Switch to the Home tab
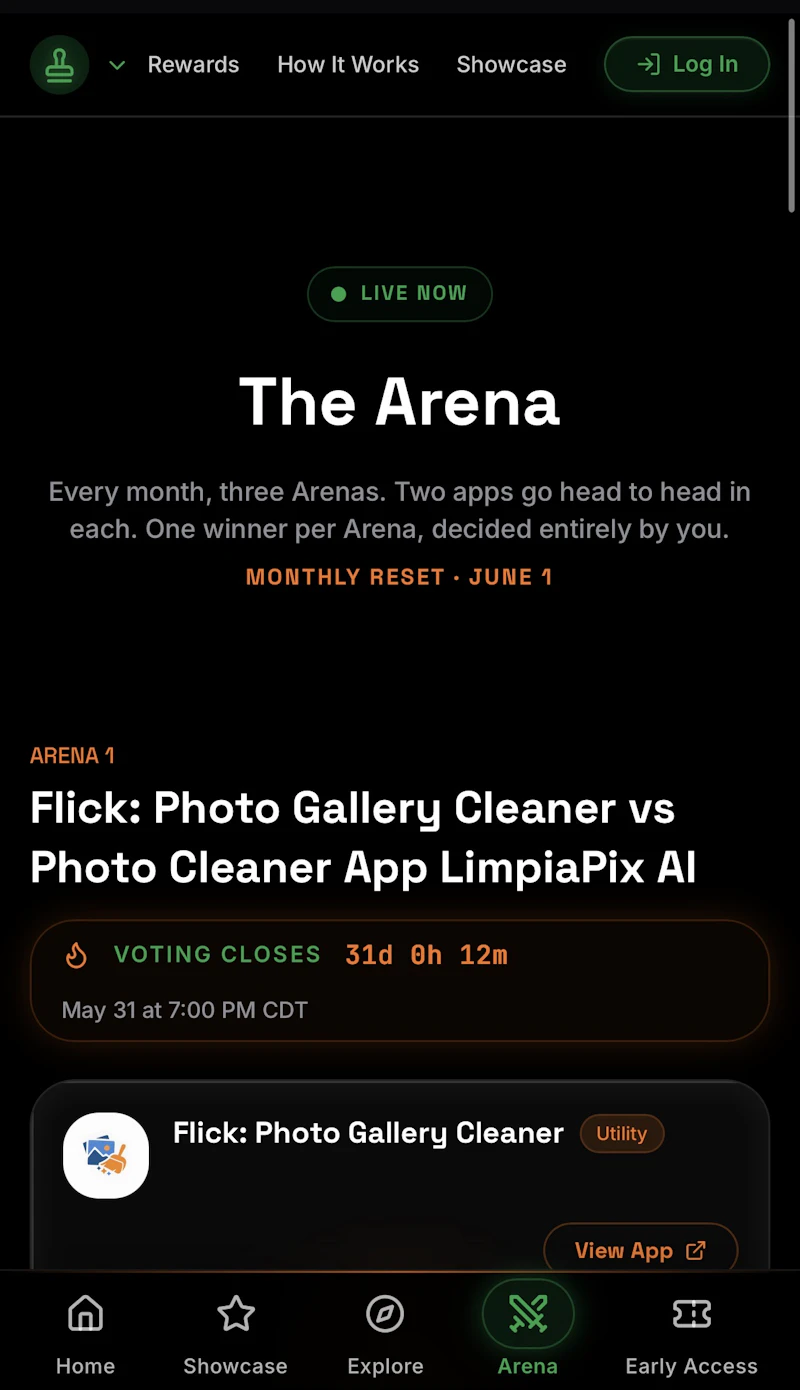Viewport: 800px width, 1390px height. click(x=85, y=1335)
